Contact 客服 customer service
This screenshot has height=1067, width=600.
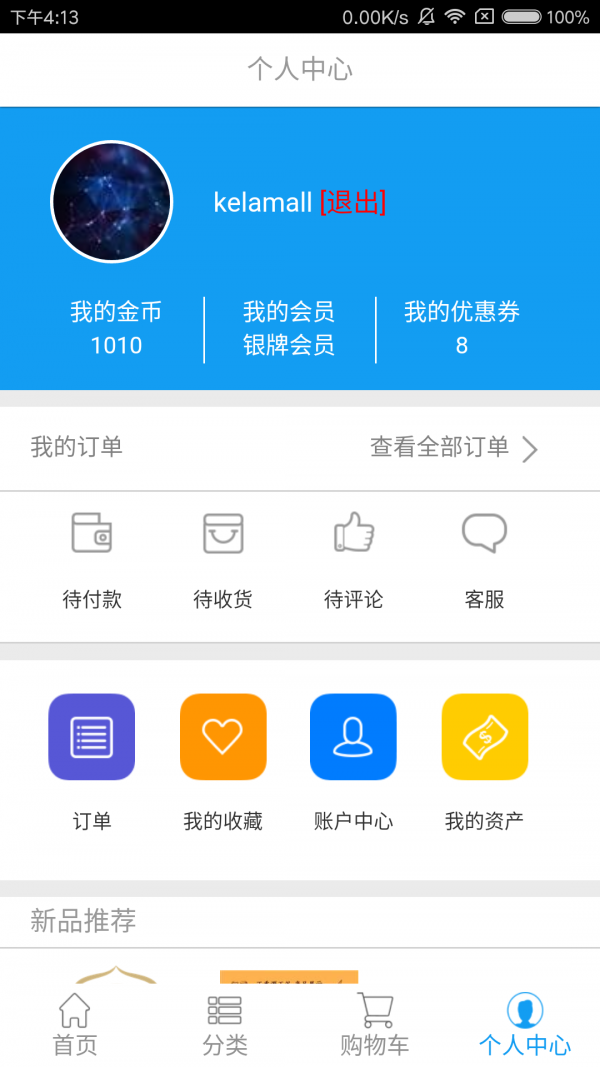[x=485, y=560]
